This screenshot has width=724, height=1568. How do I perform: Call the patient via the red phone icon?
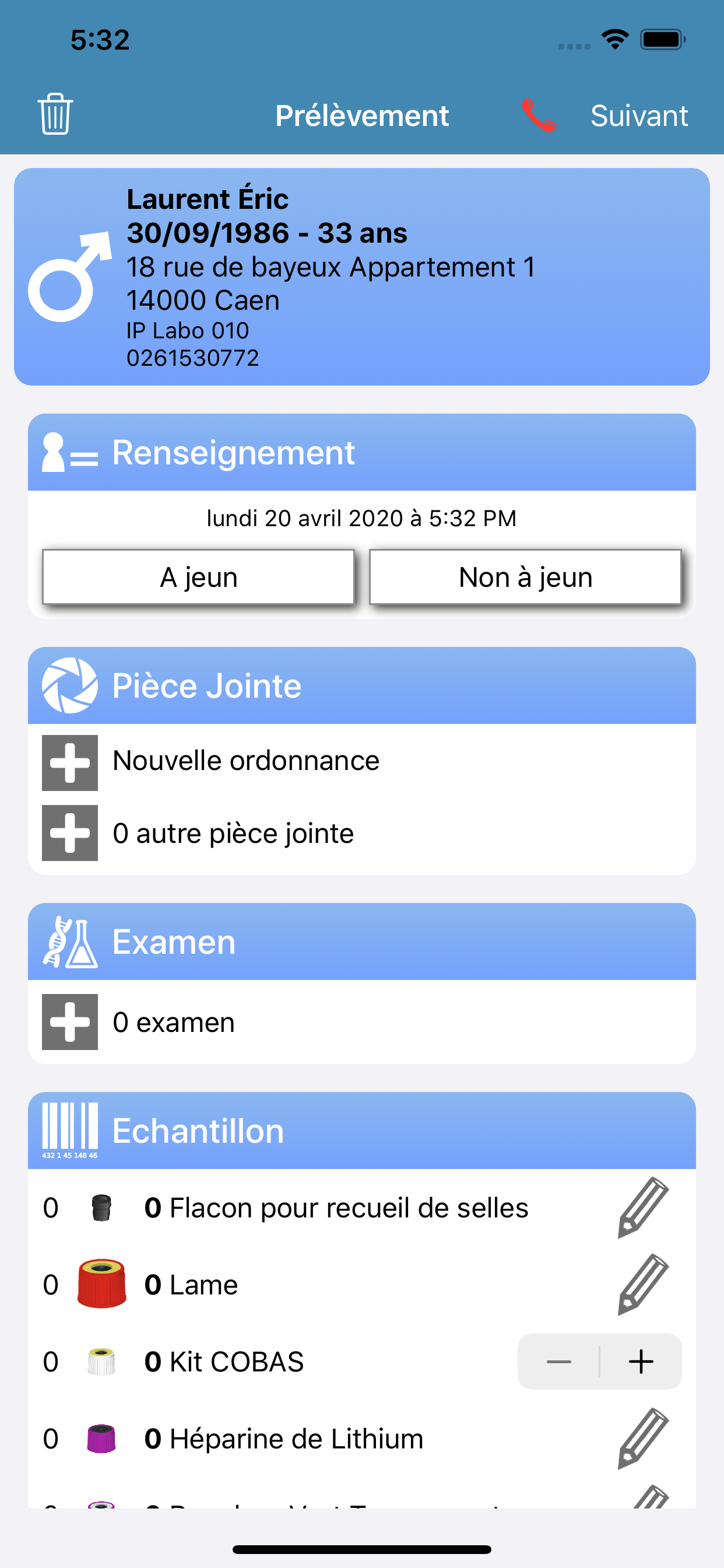539,114
